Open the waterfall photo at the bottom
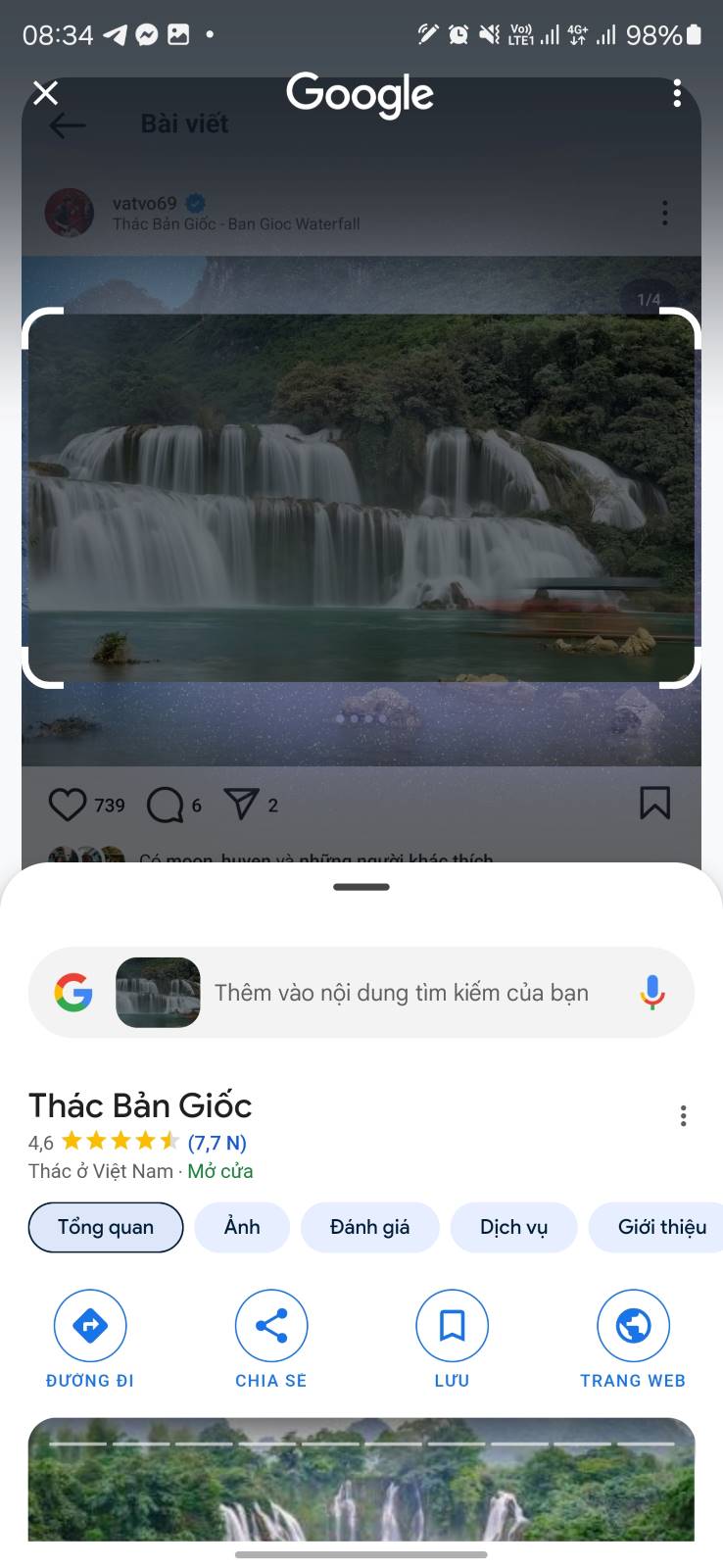 coord(361,1479)
